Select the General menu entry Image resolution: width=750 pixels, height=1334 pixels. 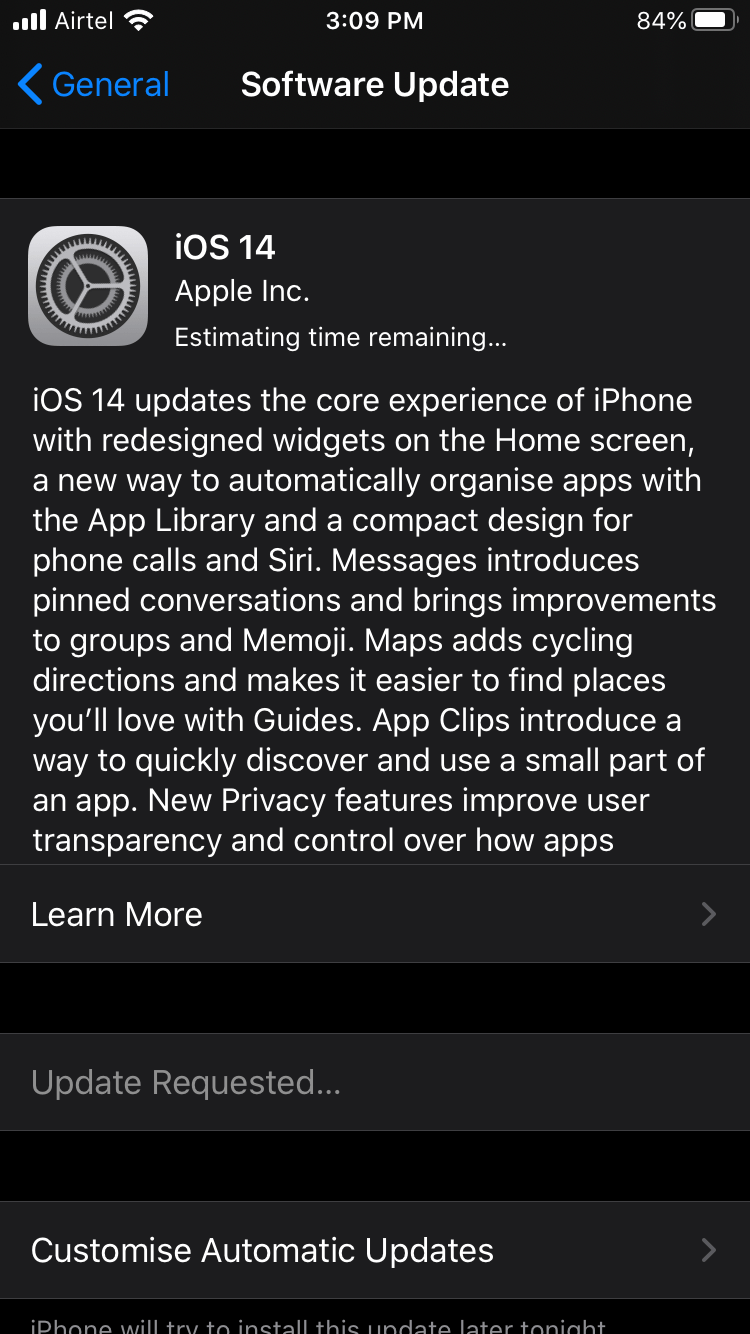coord(110,85)
